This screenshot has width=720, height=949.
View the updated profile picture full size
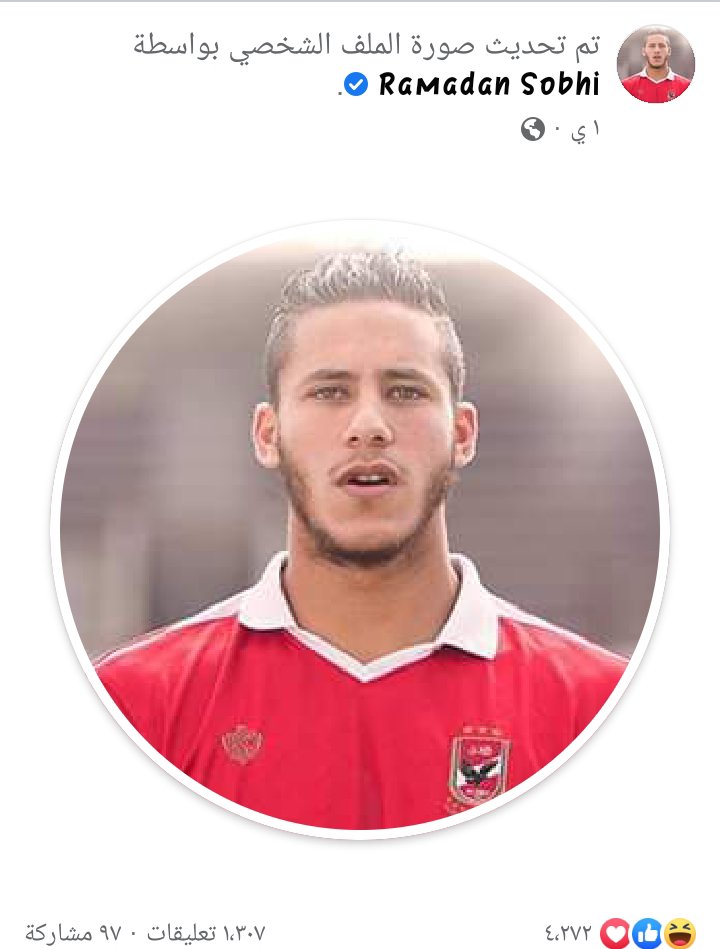coord(360,530)
